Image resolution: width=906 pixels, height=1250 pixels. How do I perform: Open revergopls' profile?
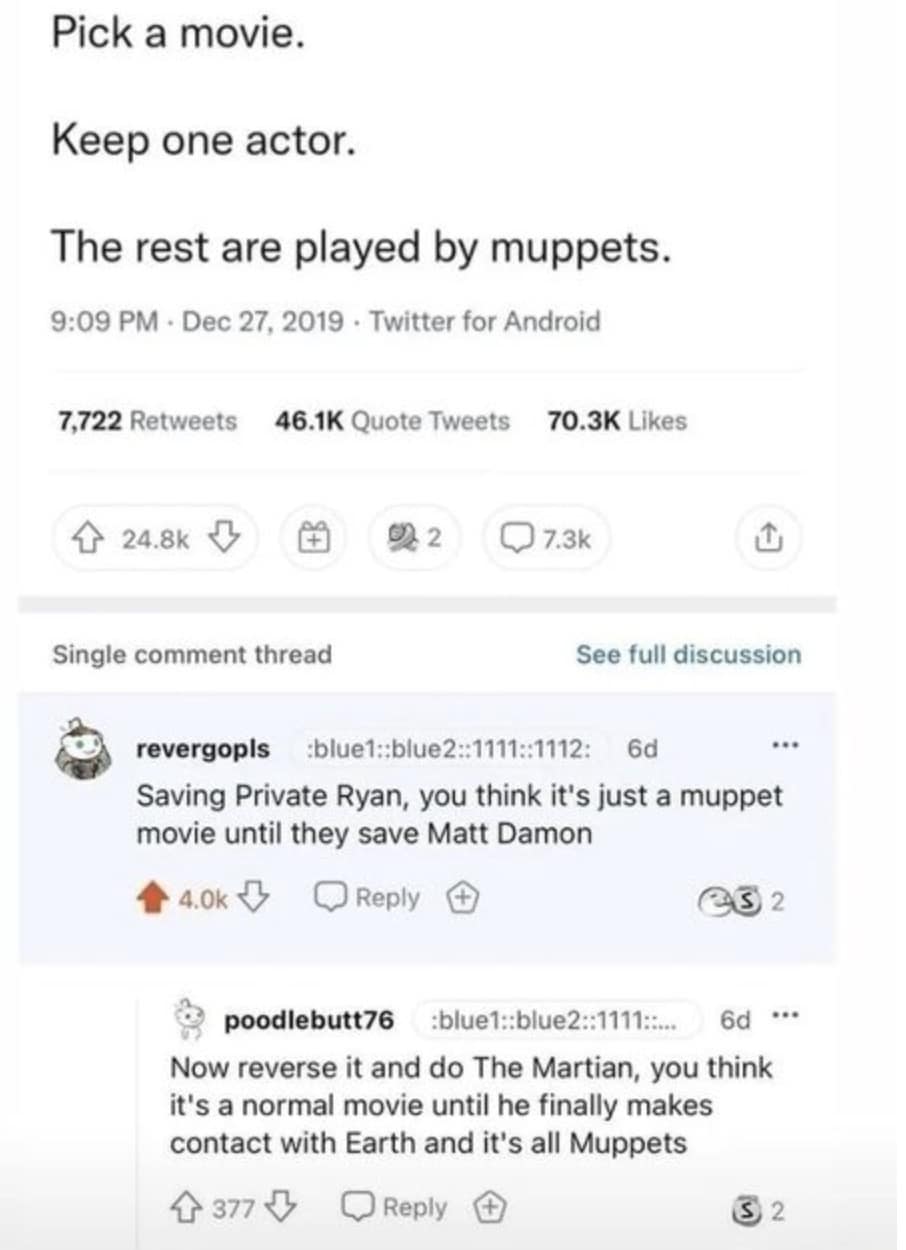tap(203, 749)
